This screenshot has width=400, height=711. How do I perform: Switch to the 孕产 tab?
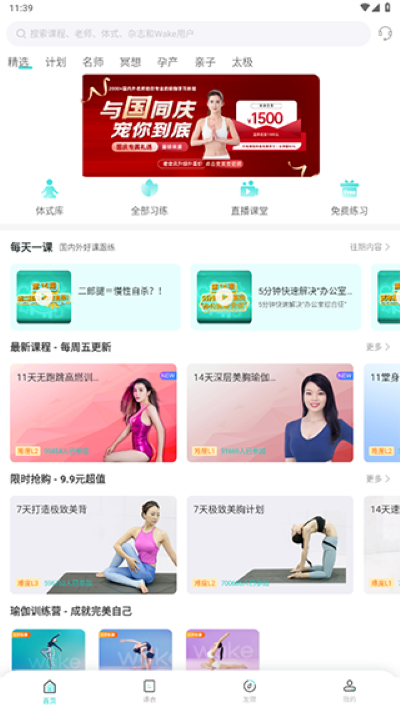point(167,62)
